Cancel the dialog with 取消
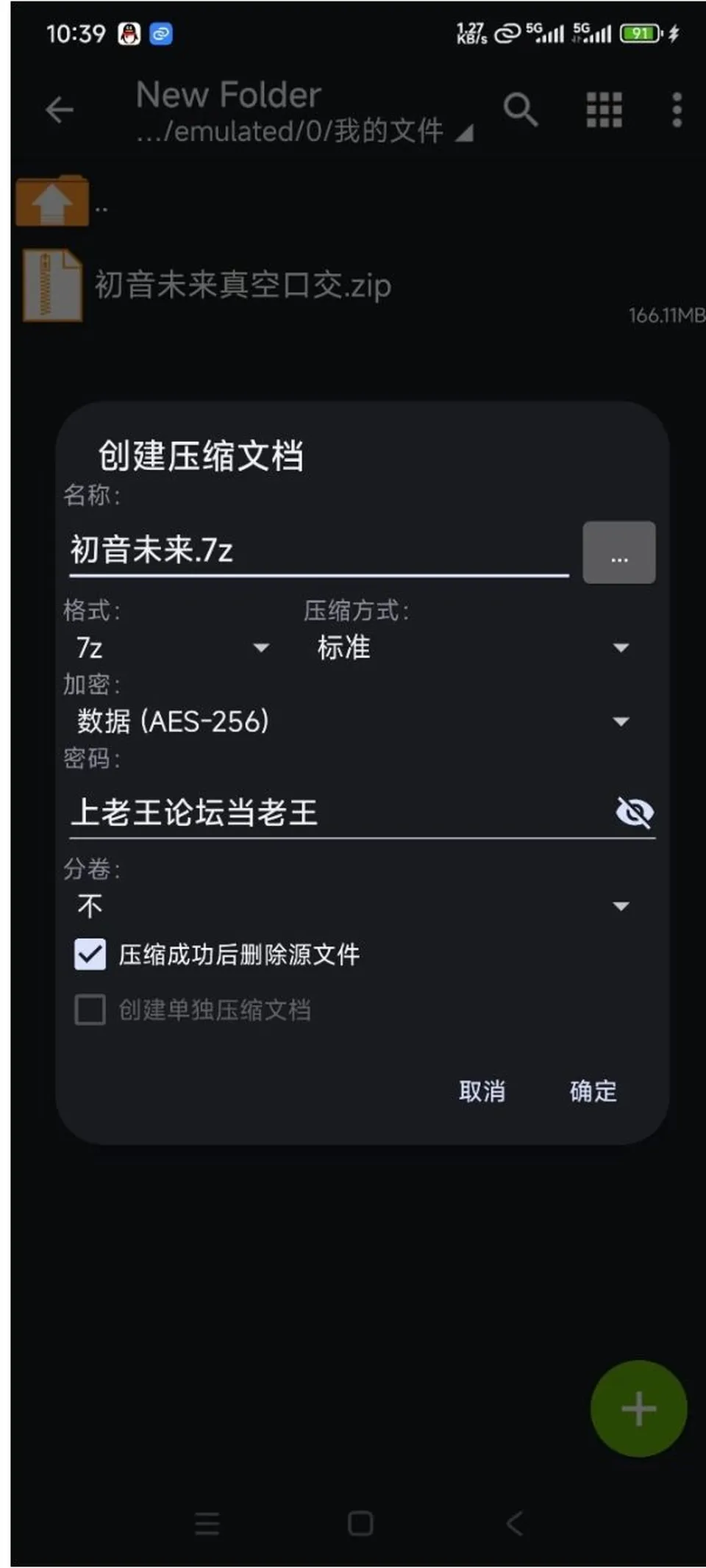 [x=482, y=1091]
